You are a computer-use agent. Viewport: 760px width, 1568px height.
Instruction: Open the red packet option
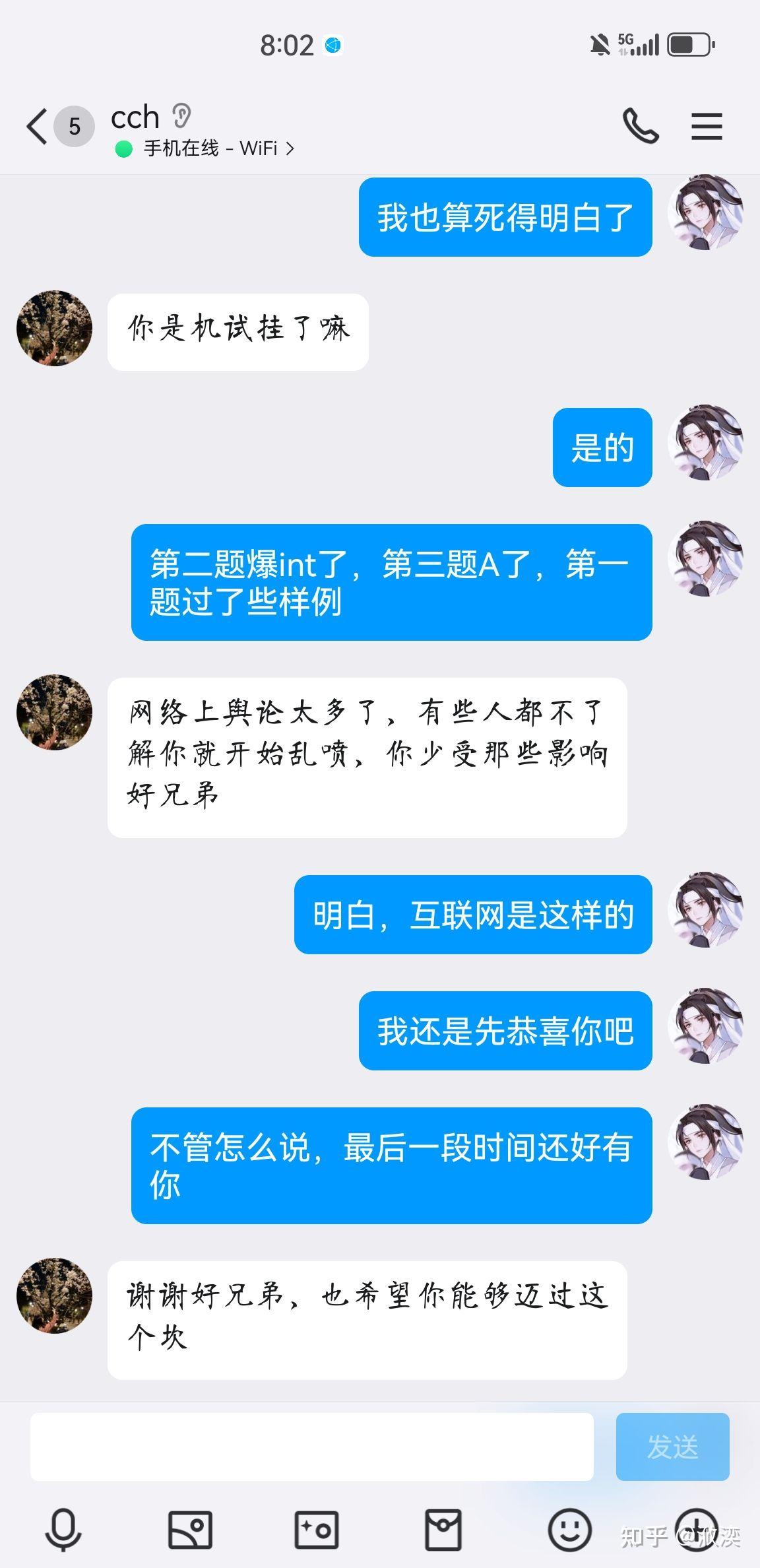(443, 1530)
